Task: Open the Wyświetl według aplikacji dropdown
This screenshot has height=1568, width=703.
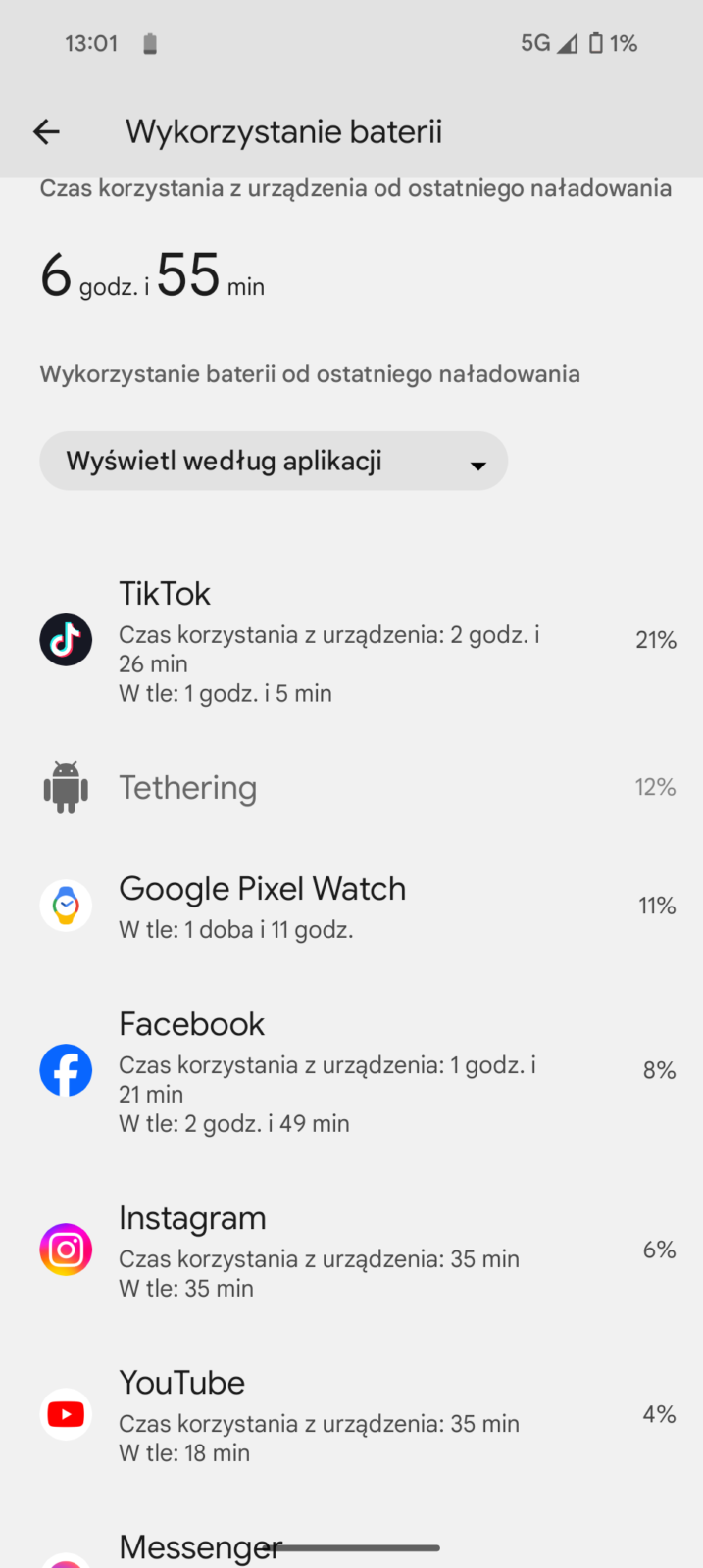Action: [x=274, y=462]
